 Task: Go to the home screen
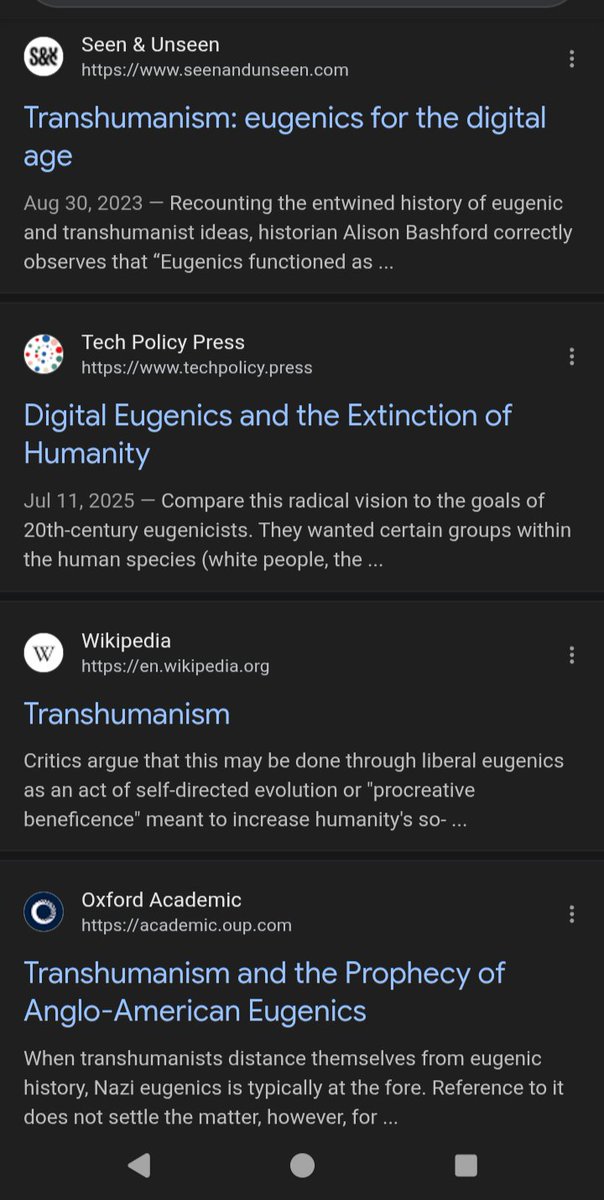(x=302, y=1165)
